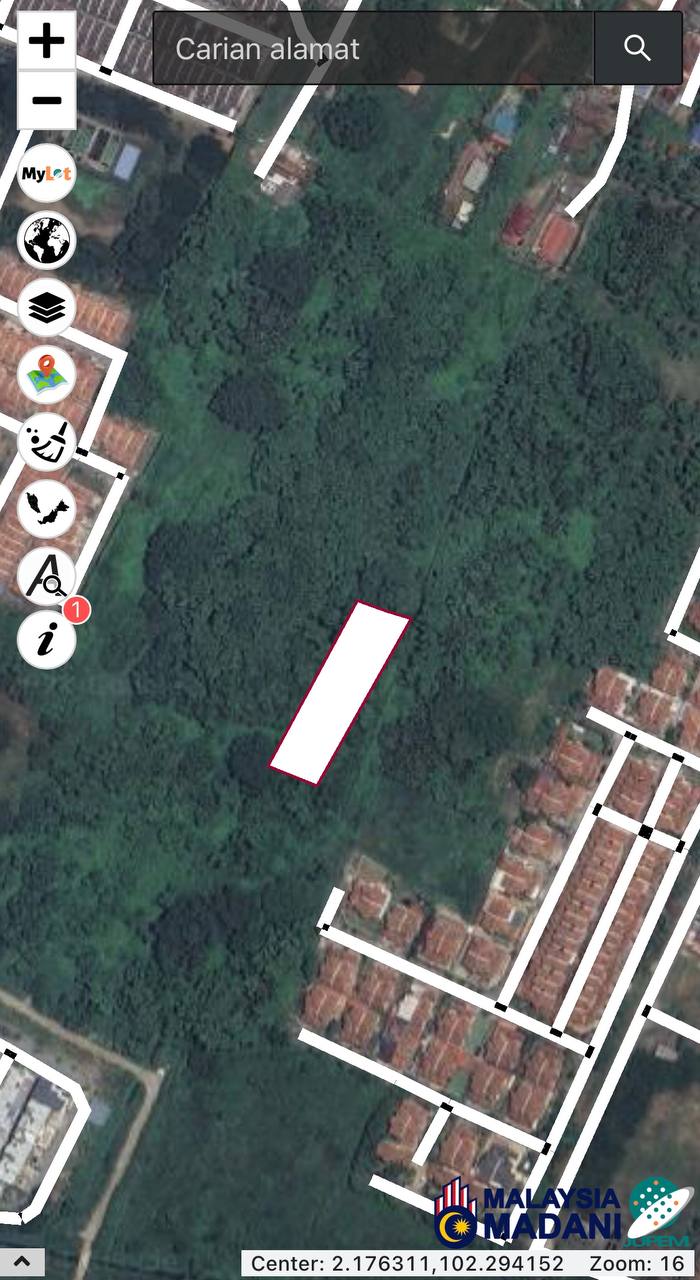
Task: Select the highlighted white lot on the map
Action: pyautogui.click(x=340, y=693)
